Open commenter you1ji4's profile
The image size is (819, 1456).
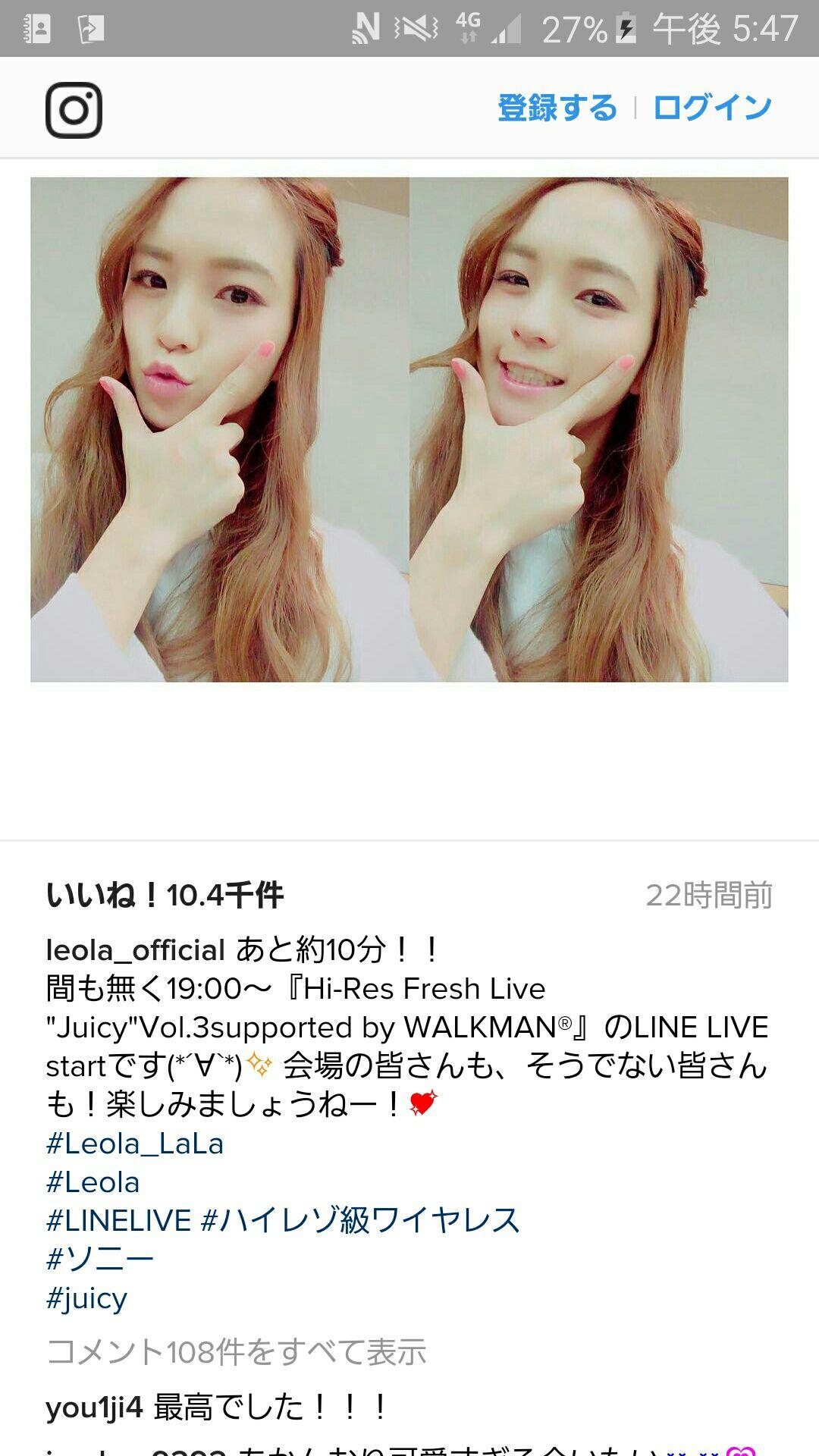pyautogui.click(x=94, y=1407)
